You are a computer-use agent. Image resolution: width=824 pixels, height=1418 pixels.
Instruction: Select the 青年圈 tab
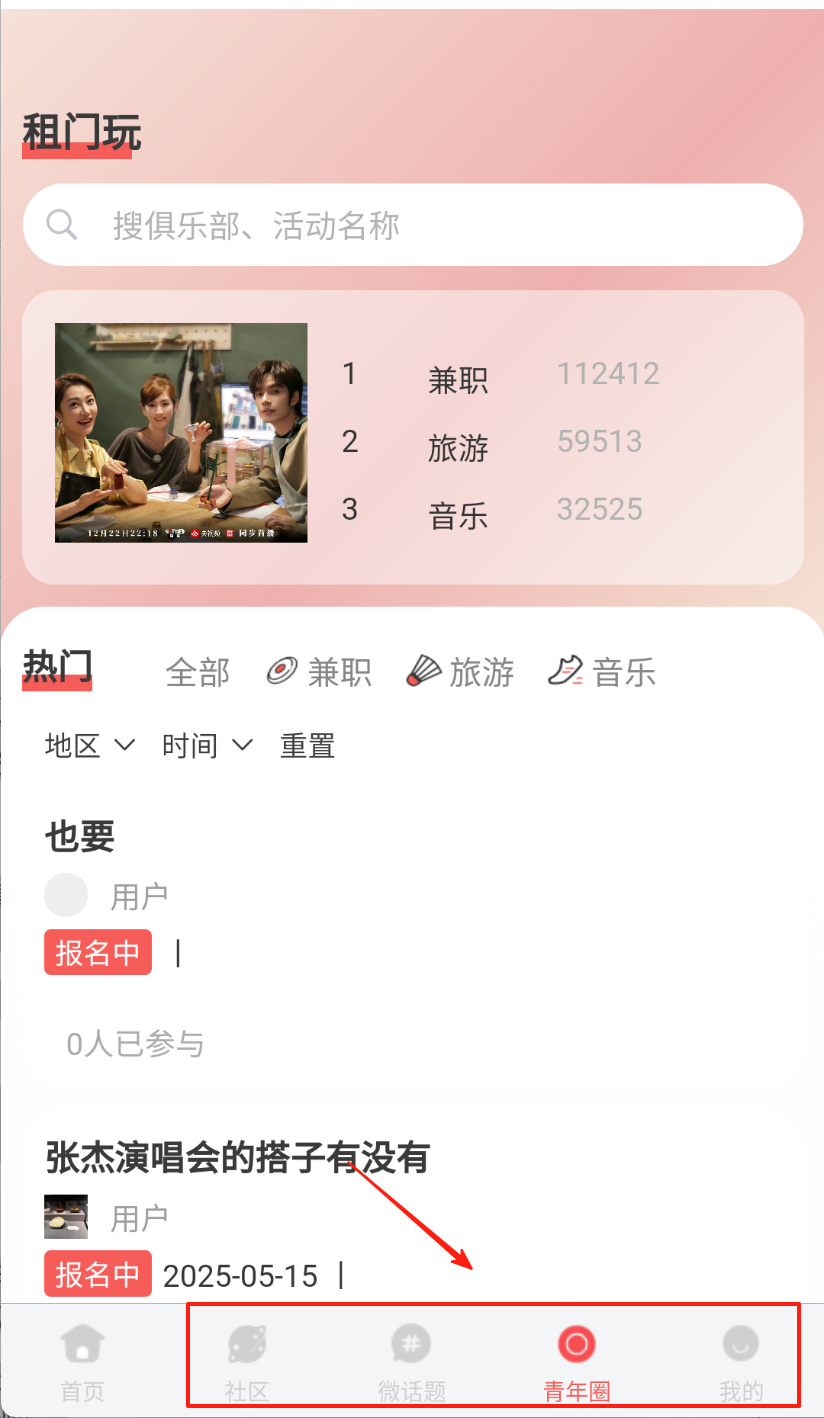pos(576,1361)
